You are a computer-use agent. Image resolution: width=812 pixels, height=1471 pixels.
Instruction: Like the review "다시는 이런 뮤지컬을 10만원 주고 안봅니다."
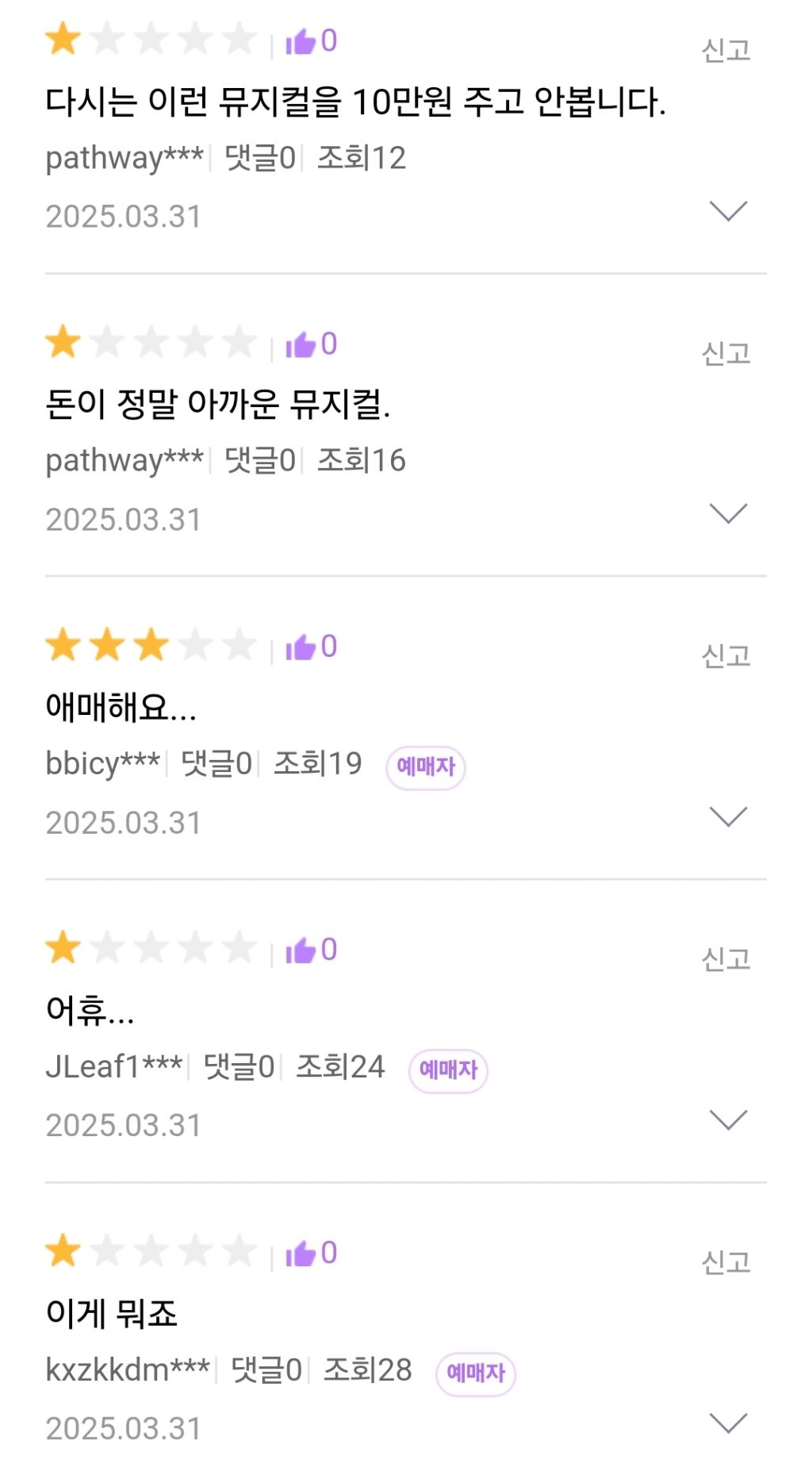[301, 41]
